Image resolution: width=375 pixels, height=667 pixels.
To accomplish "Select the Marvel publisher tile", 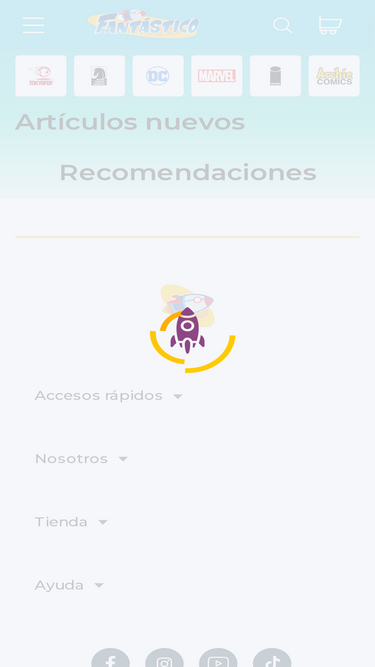I will [x=217, y=76].
